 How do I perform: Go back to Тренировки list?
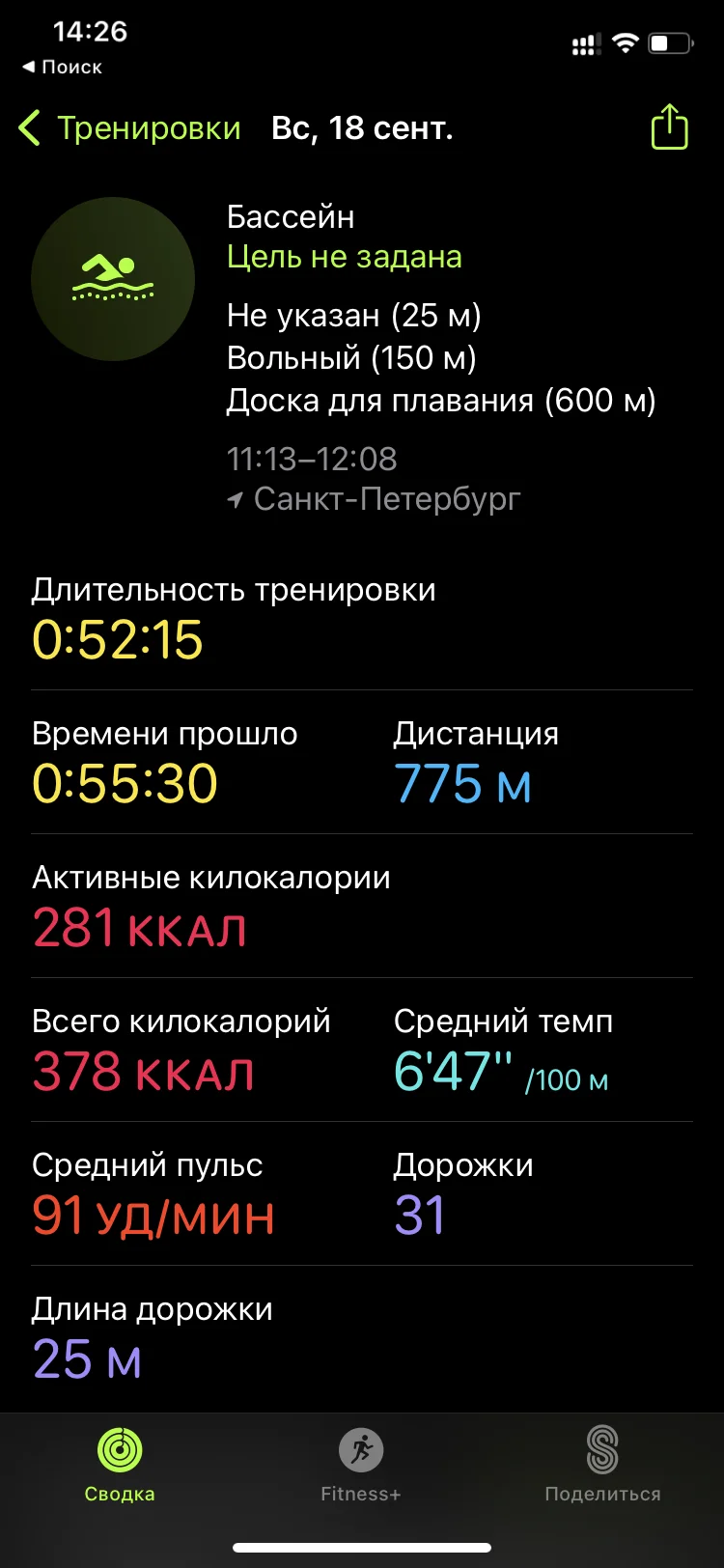click(130, 128)
